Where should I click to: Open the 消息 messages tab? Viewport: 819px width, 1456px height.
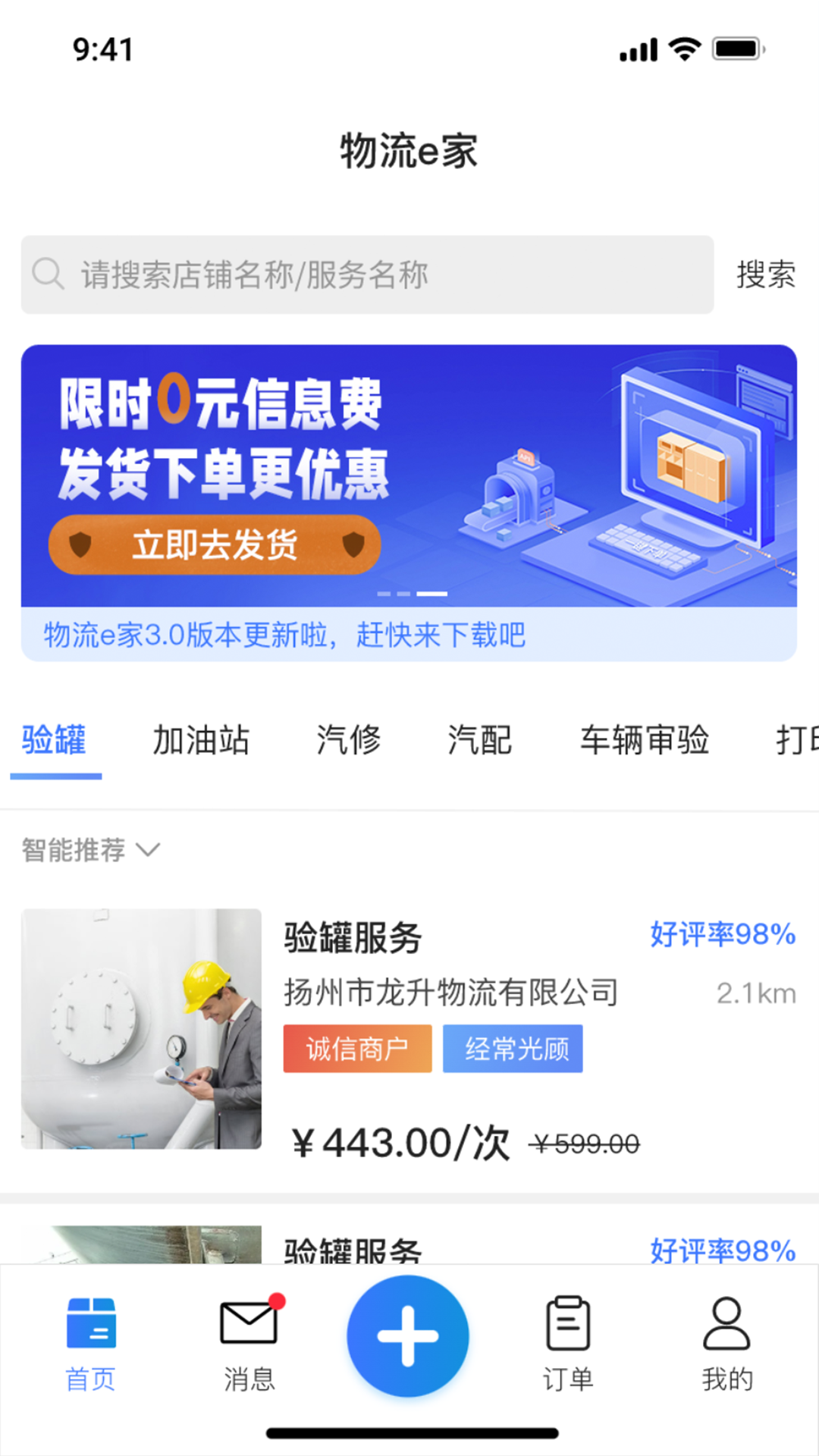pyautogui.click(x=249, y=1344)
